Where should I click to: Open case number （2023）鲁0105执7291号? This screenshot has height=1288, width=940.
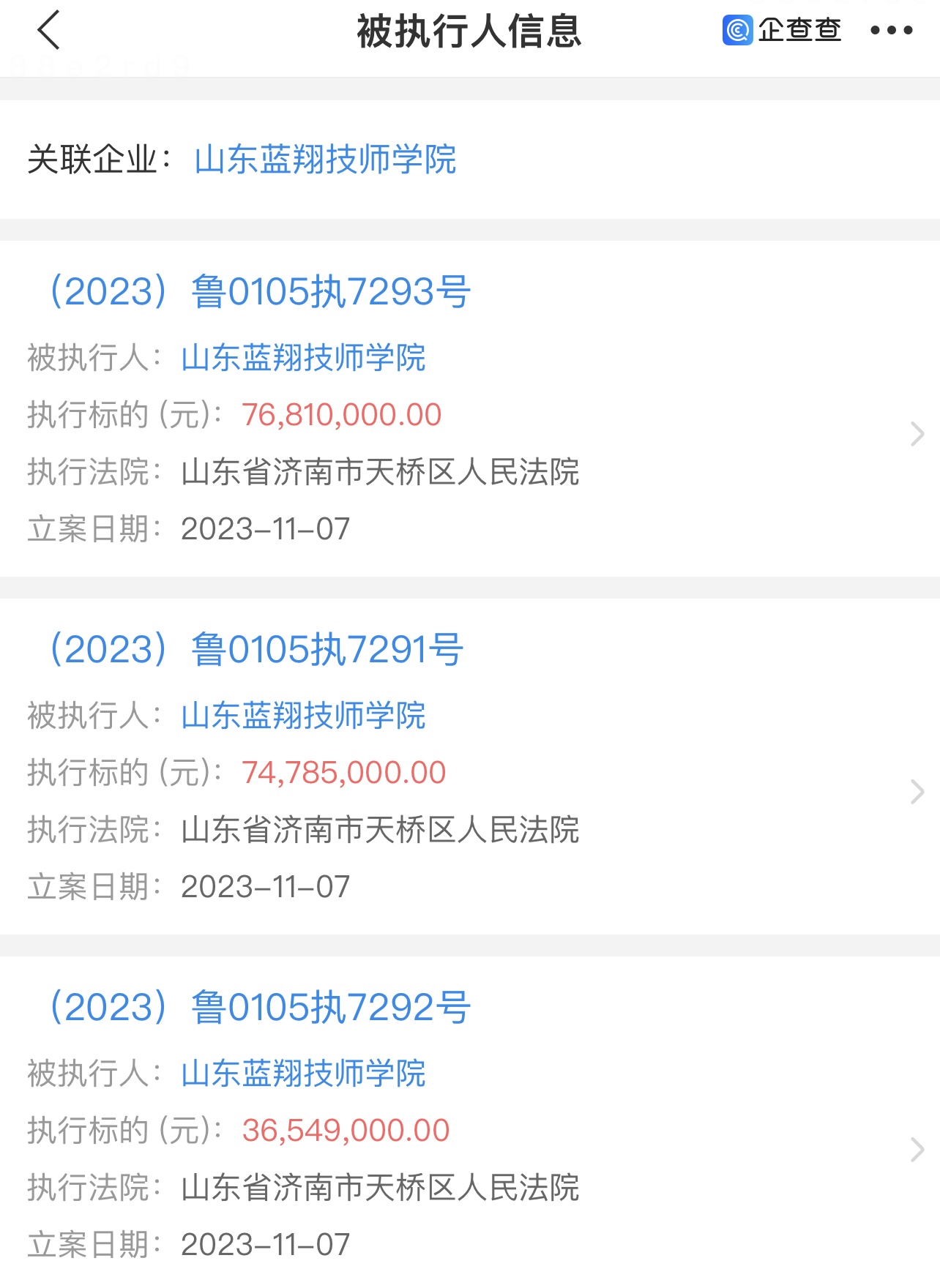pyautogui.click(x=258, y=650)
